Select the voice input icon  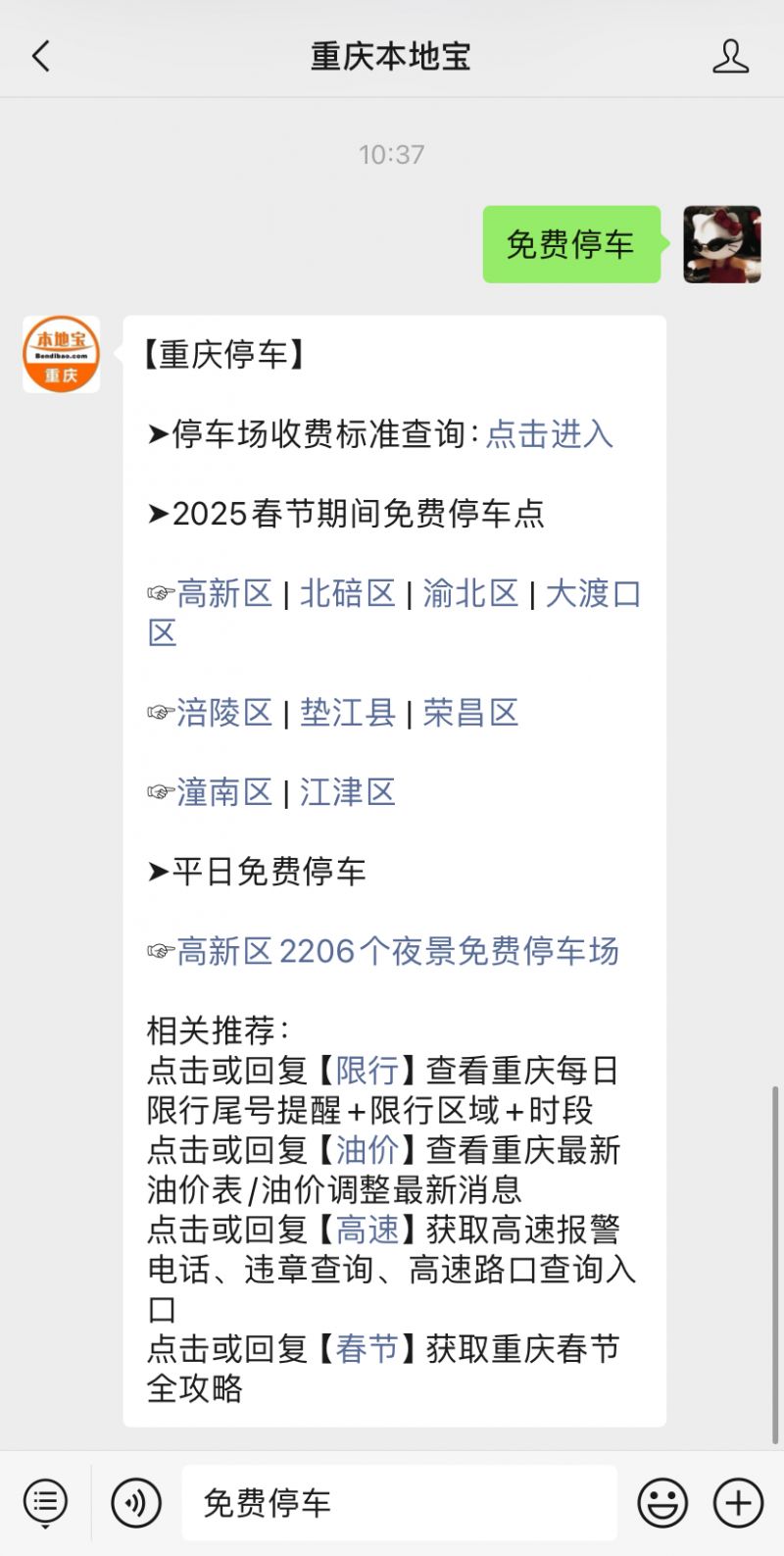click(136, 1502)
